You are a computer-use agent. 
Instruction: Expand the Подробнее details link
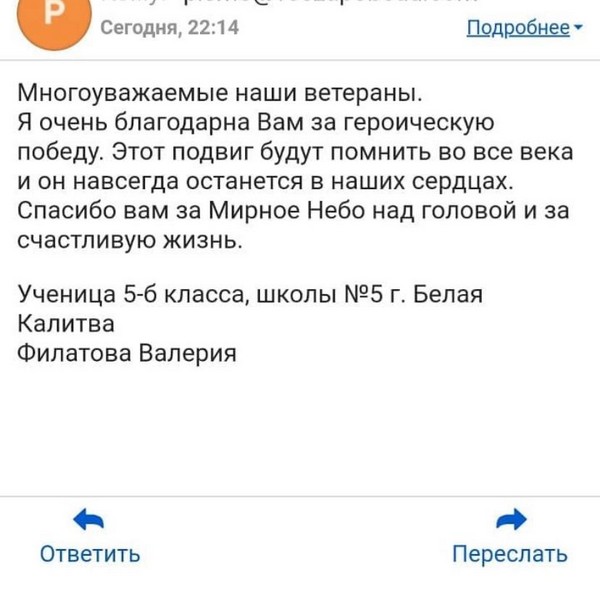coord(524,28)
